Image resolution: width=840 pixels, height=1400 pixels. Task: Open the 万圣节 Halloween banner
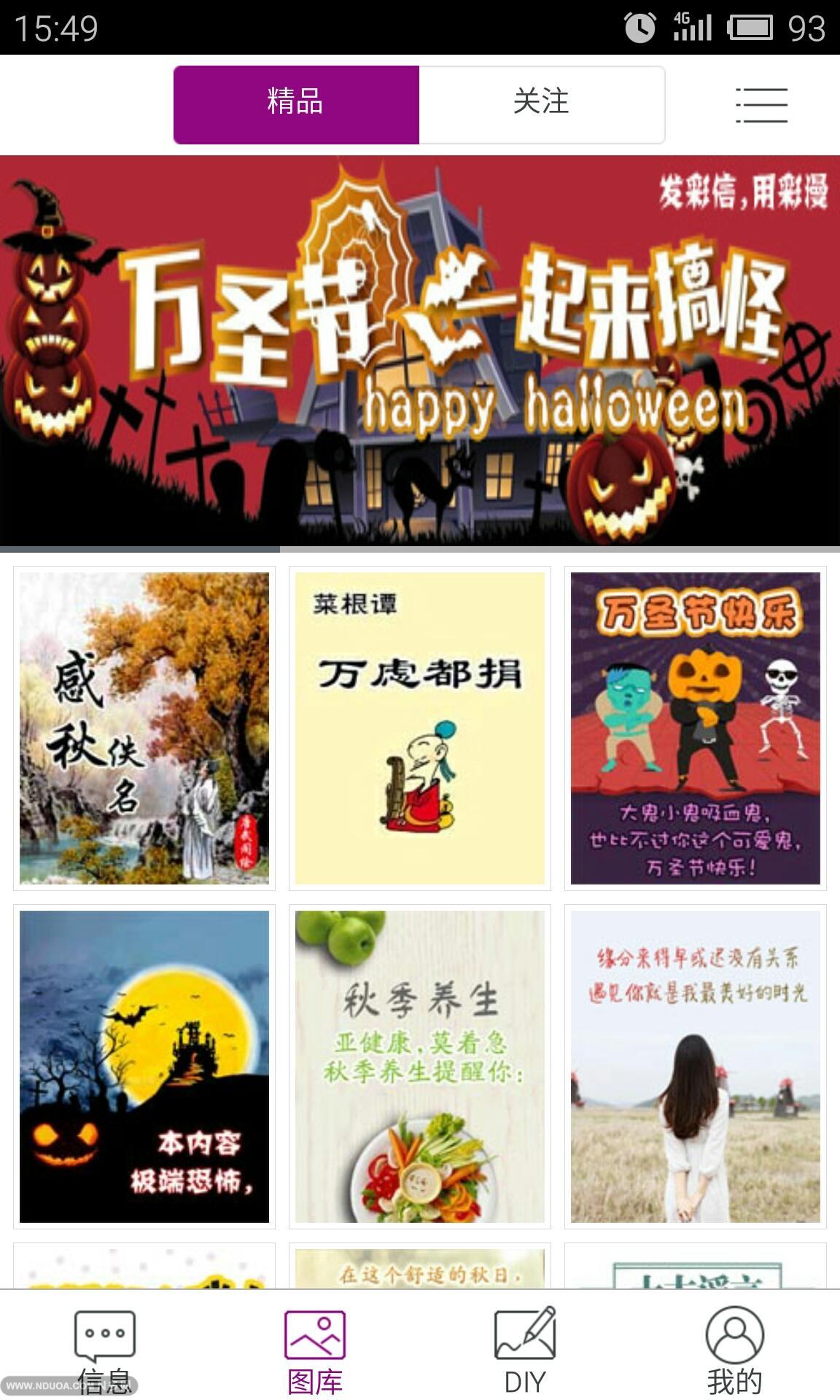pos(420,350)
